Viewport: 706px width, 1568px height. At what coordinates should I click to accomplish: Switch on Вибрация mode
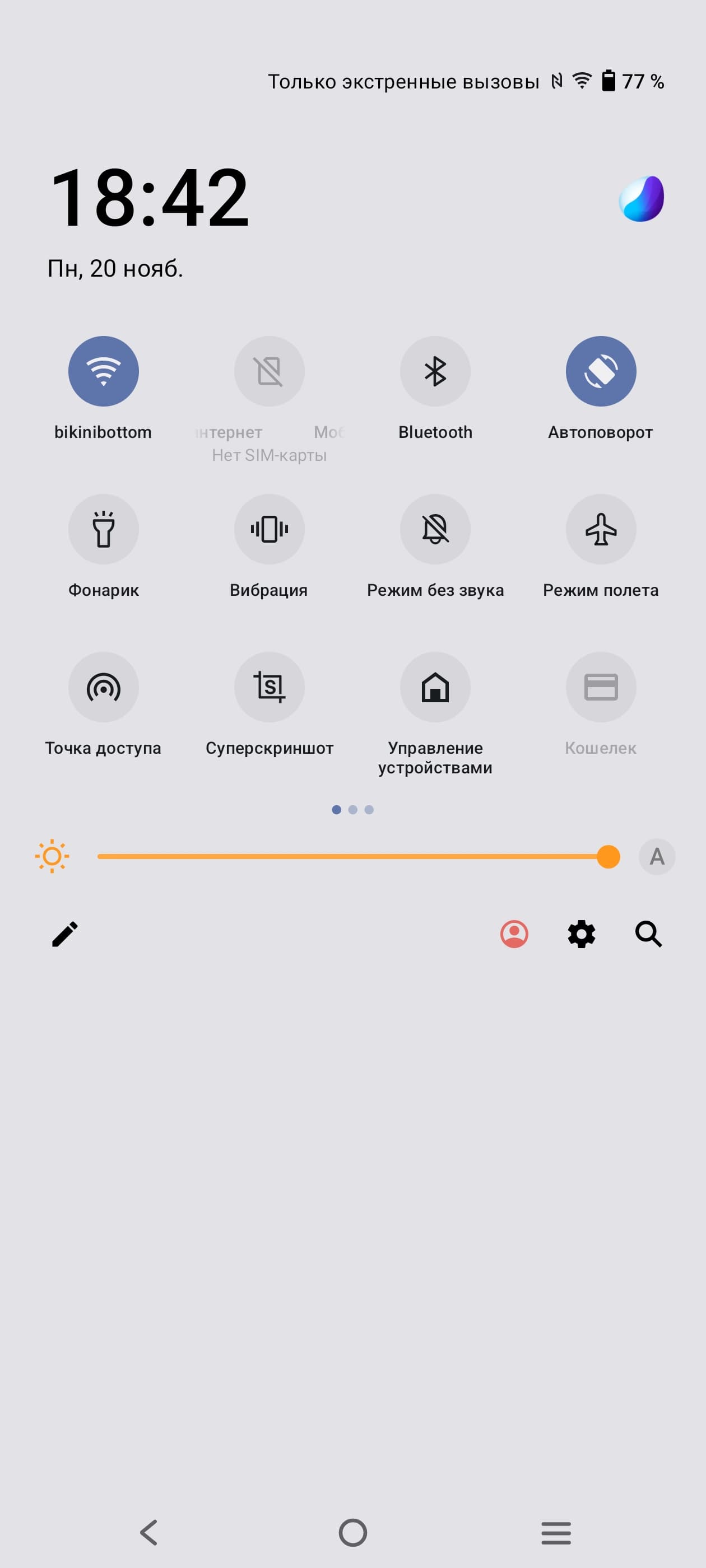click(270, 529)
